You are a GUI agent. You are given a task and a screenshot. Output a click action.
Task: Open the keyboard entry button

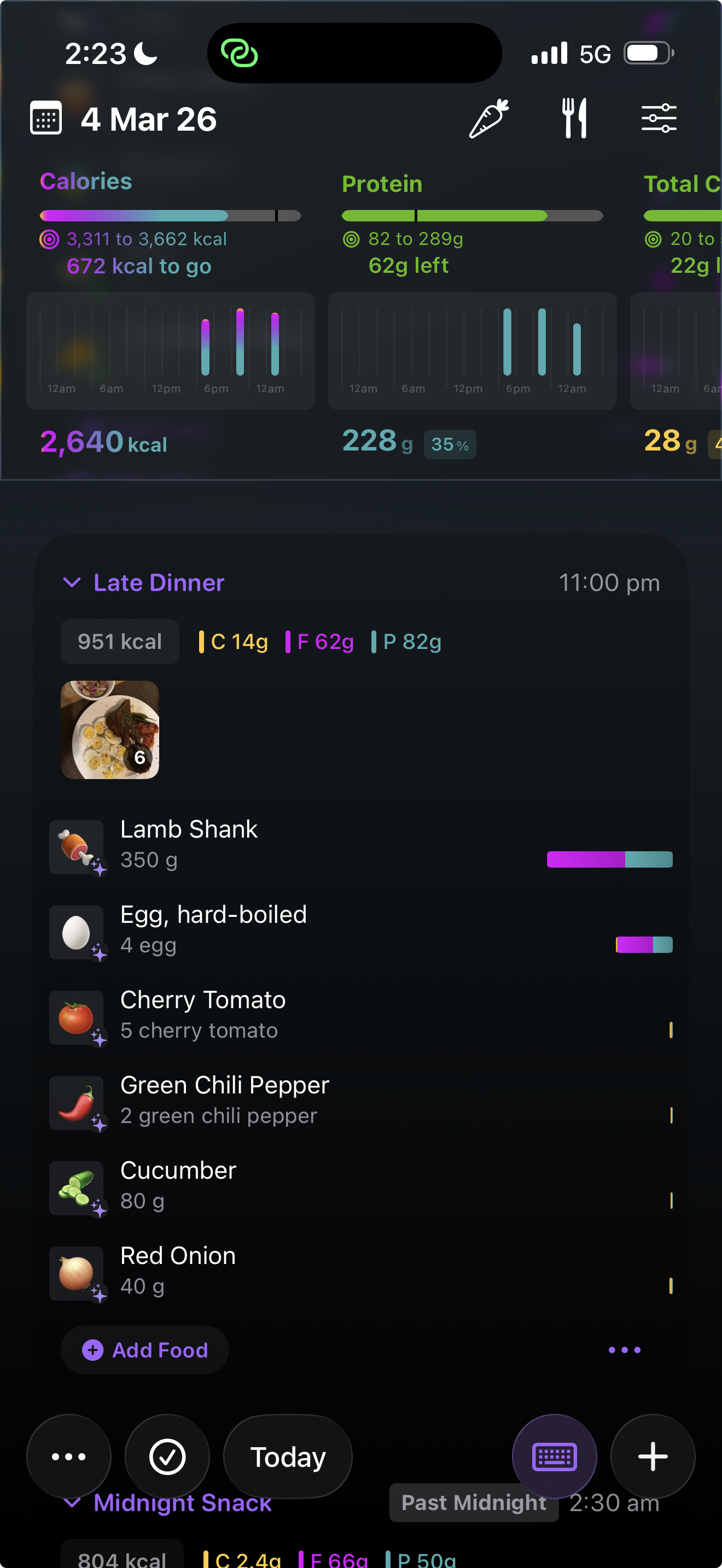[x=554, y=1456]
